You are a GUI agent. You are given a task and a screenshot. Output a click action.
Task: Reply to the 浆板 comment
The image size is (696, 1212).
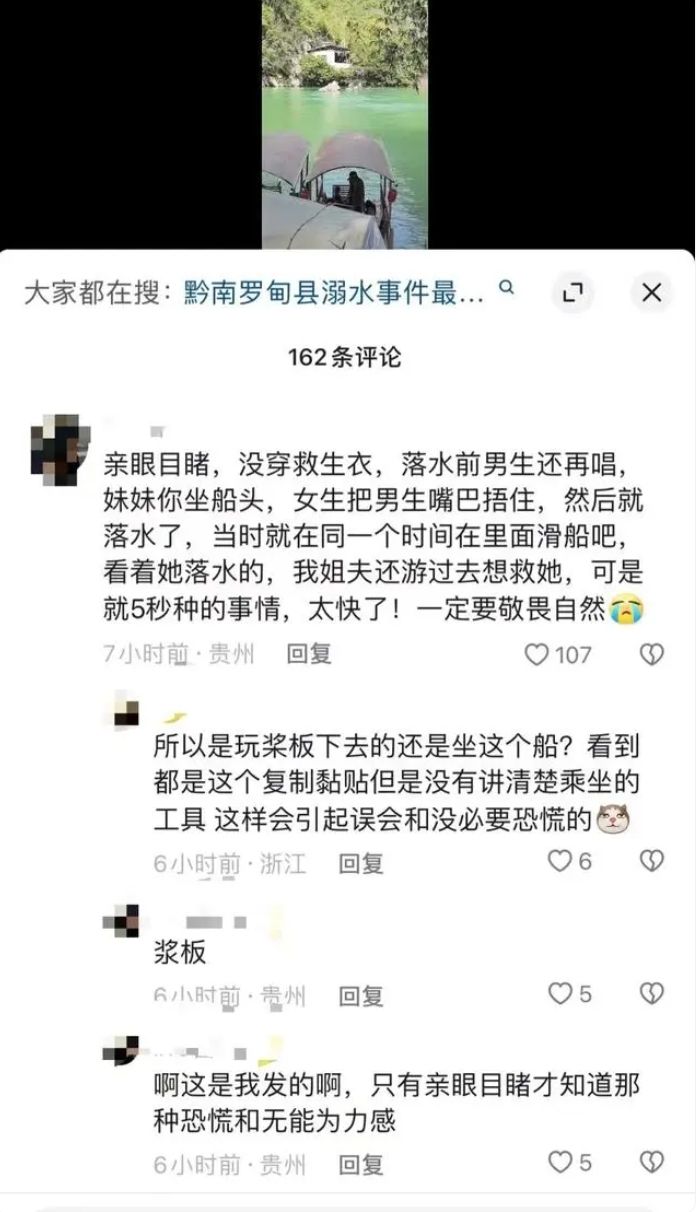[x=360, y=995]
